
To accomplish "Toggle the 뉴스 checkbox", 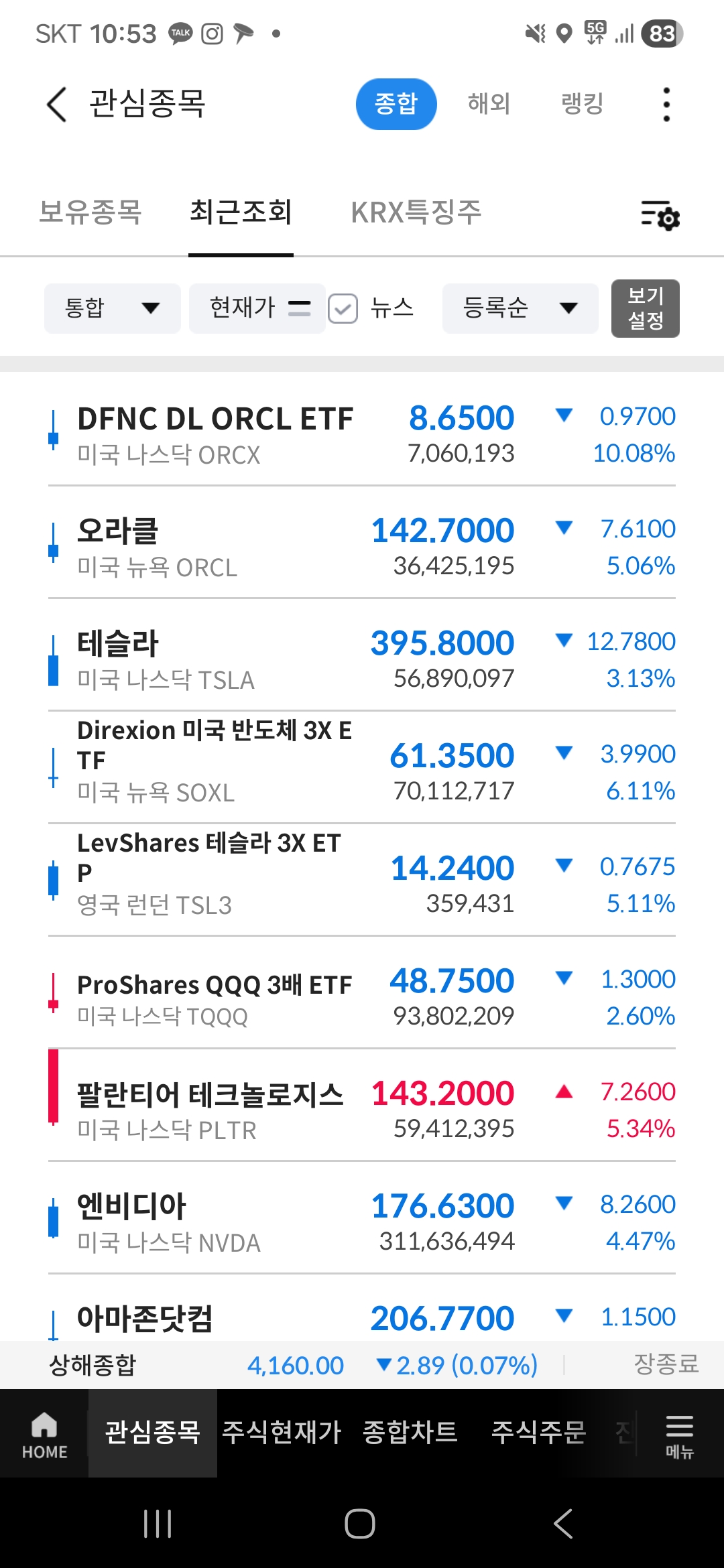I will click(x=343, y=309).
